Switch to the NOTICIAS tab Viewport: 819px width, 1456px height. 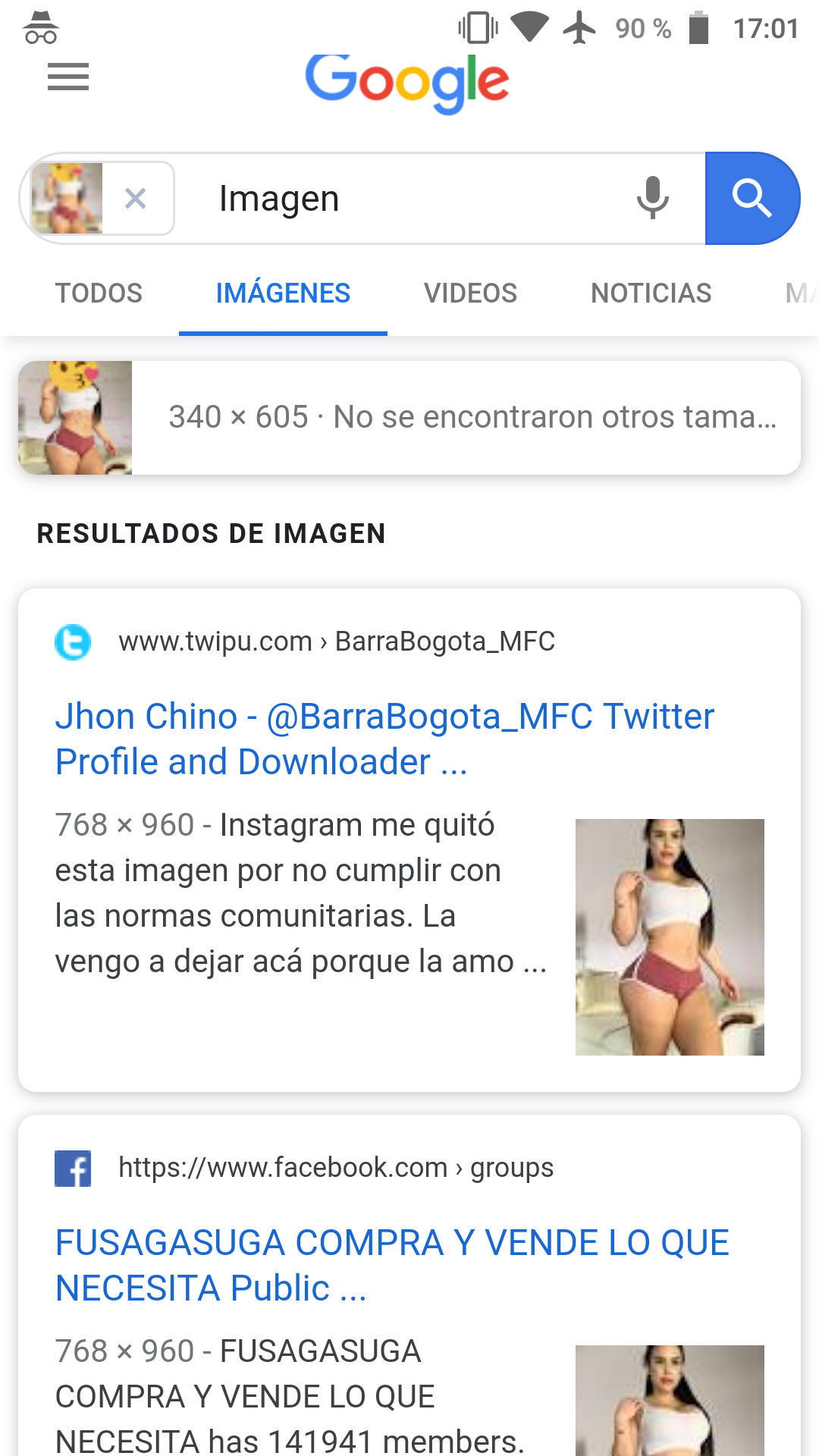(x=651, y=293)
